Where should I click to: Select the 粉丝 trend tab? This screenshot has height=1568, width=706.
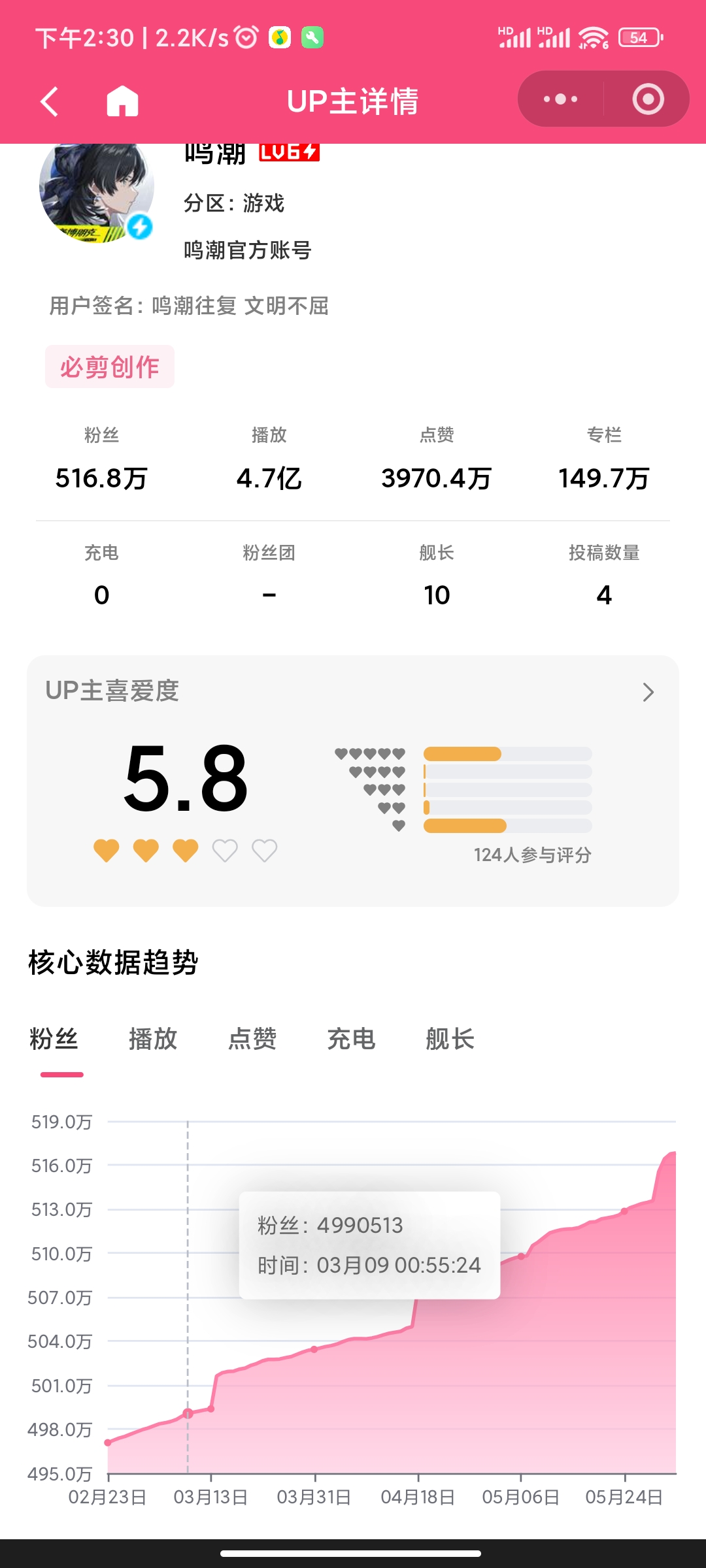coord(54,1039)
